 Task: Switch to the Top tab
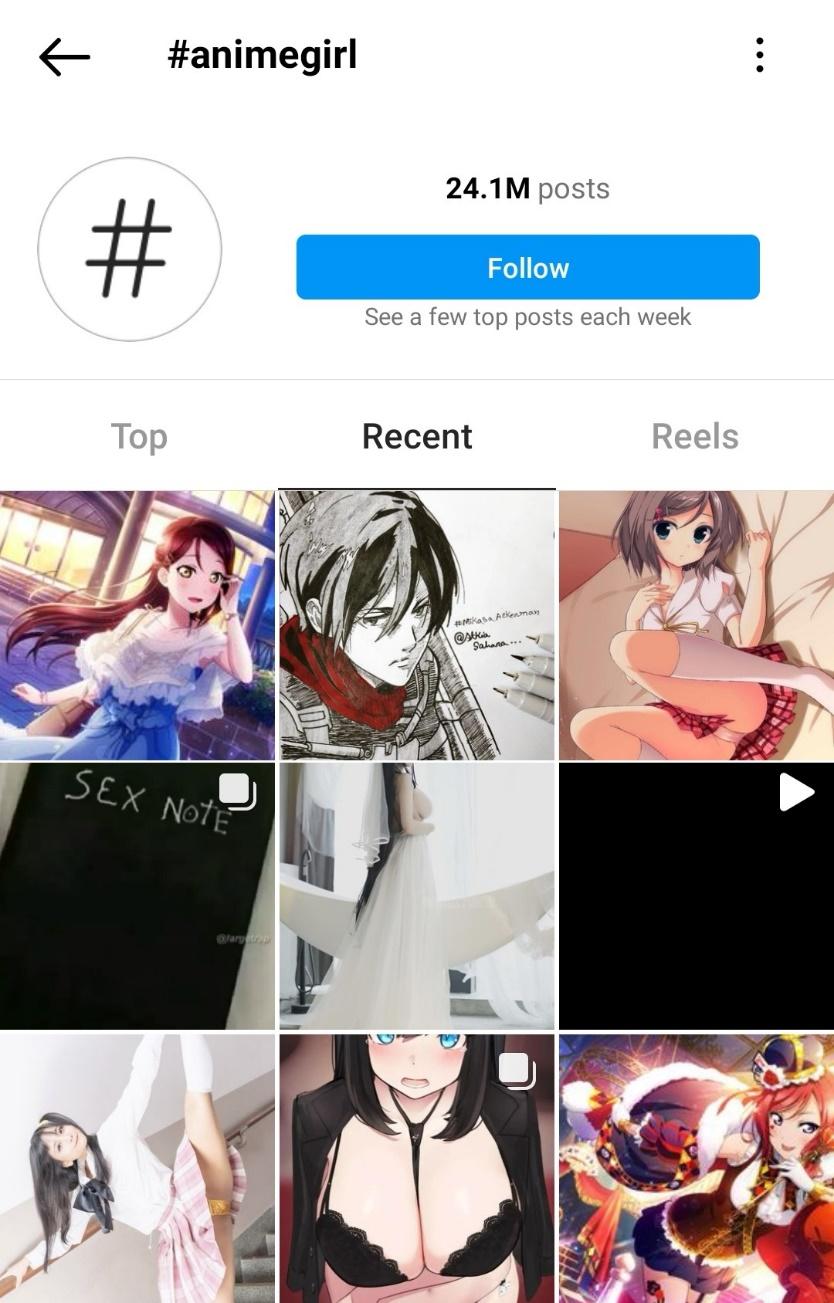[139, 437]
